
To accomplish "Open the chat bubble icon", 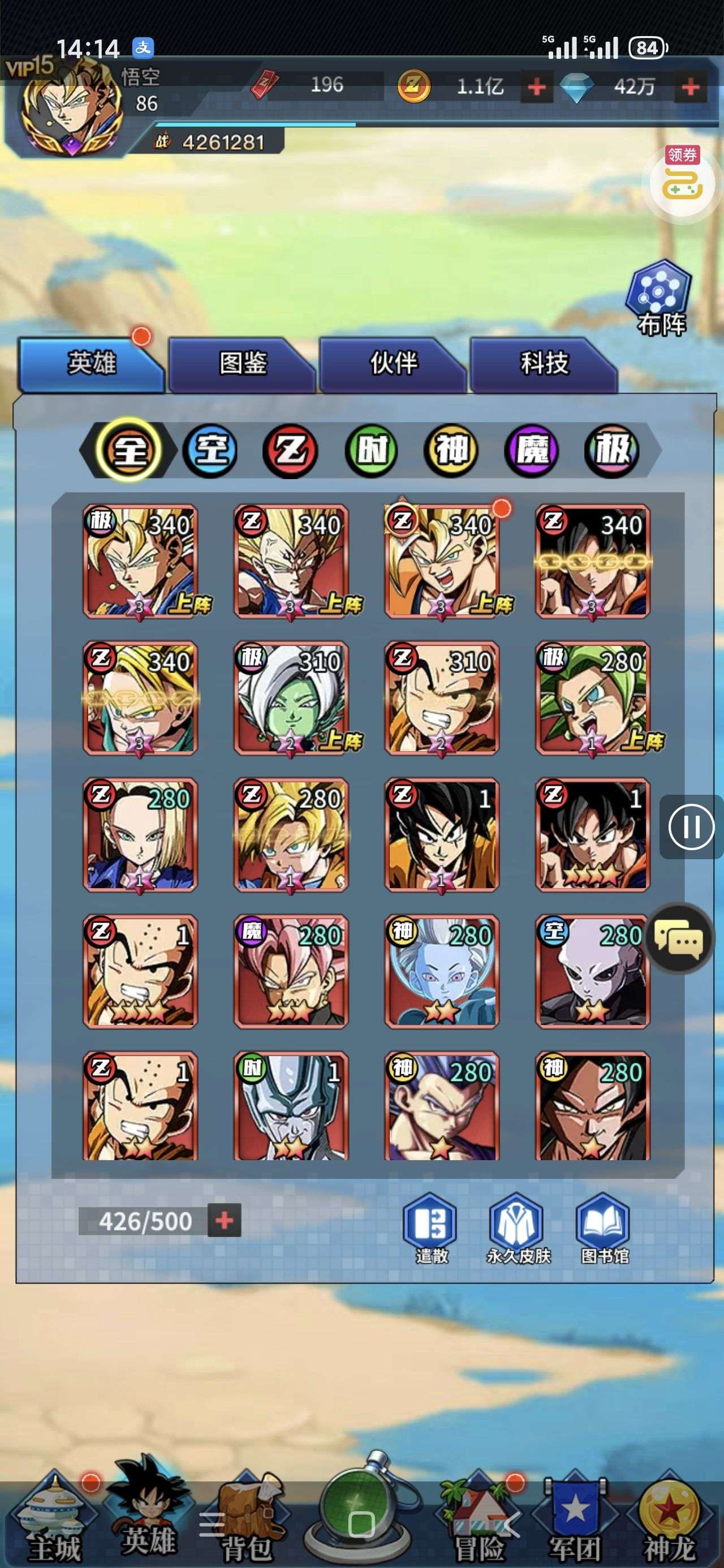I will (679, 938).
